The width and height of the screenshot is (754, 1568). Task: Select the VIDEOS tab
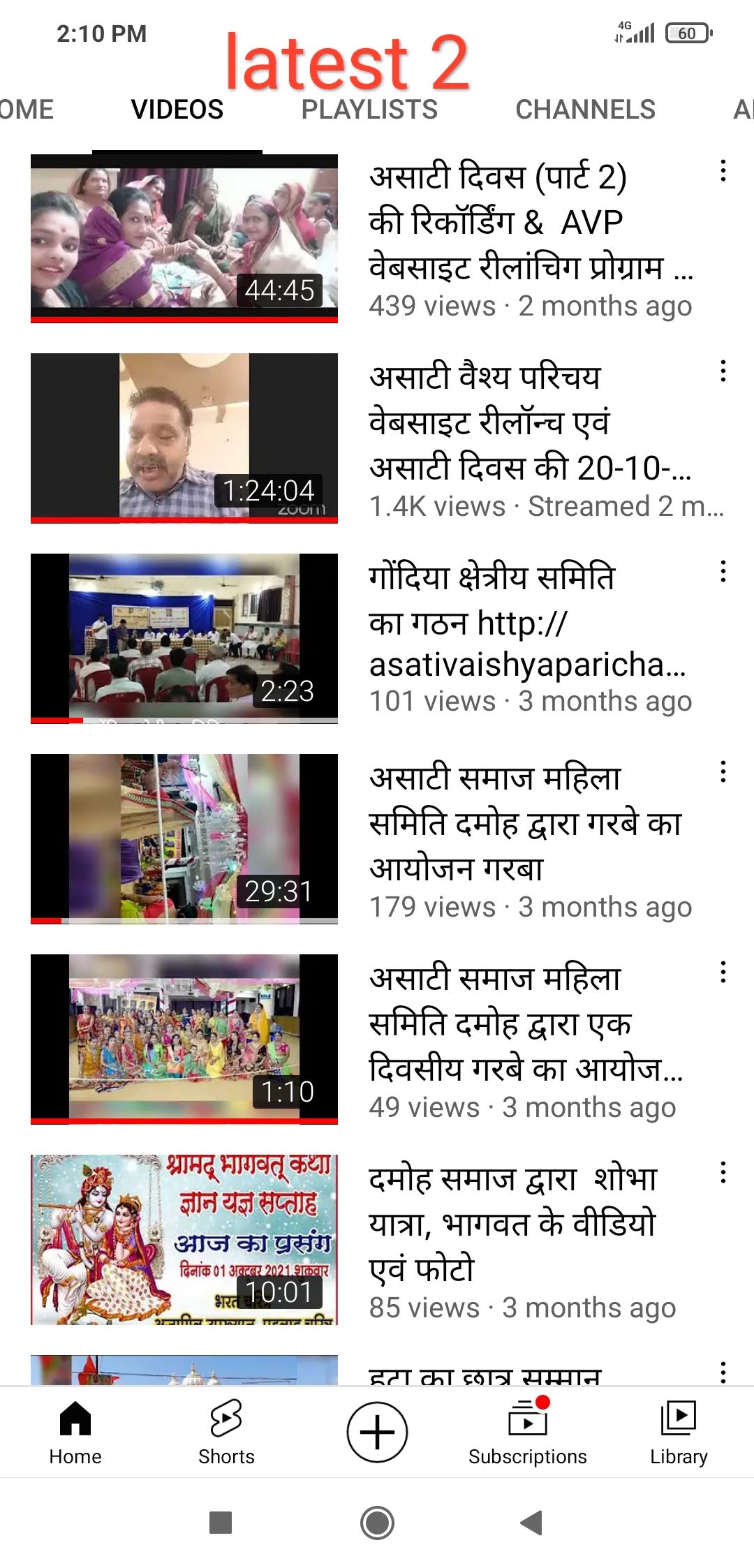click(177, 110)
